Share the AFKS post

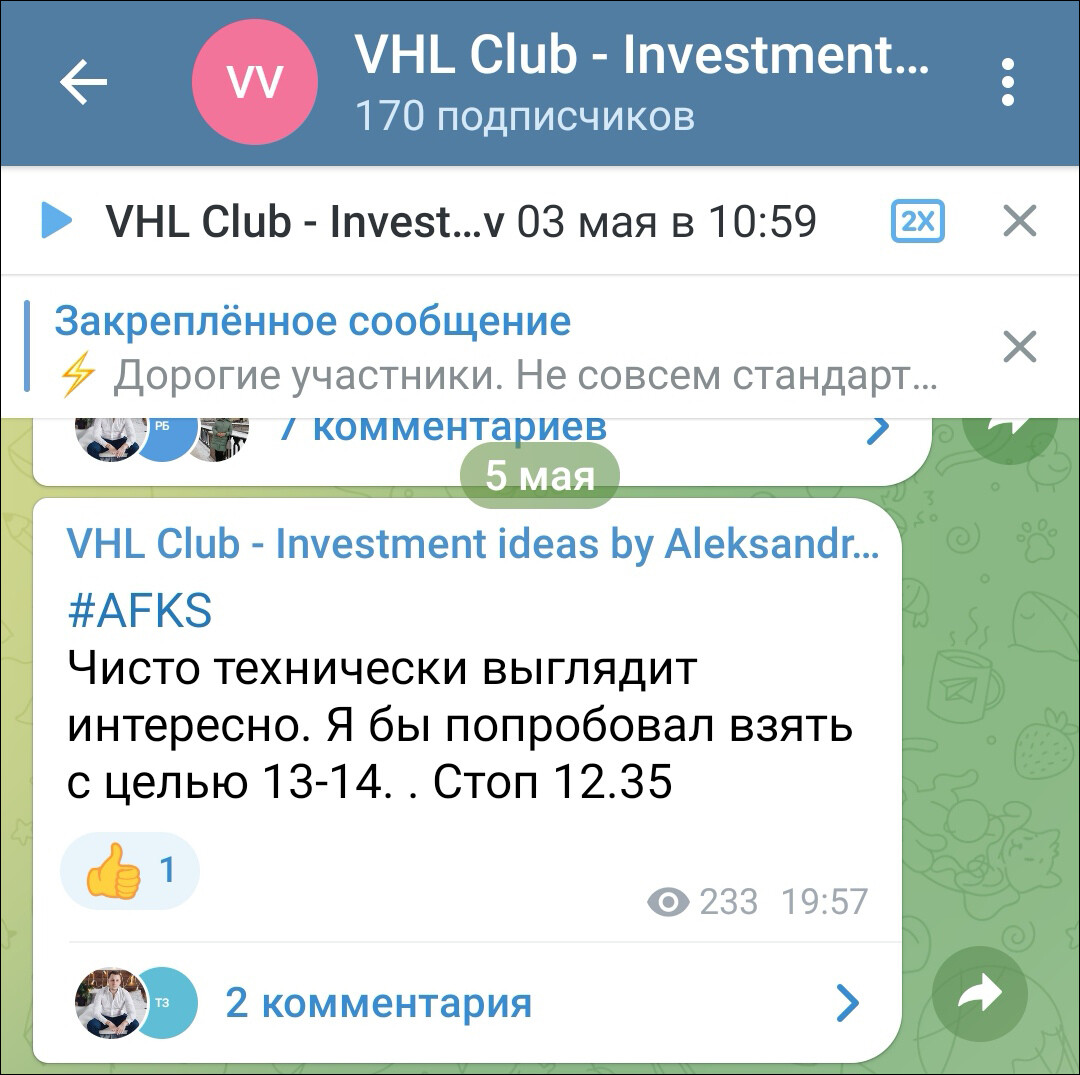click(979, 994)
